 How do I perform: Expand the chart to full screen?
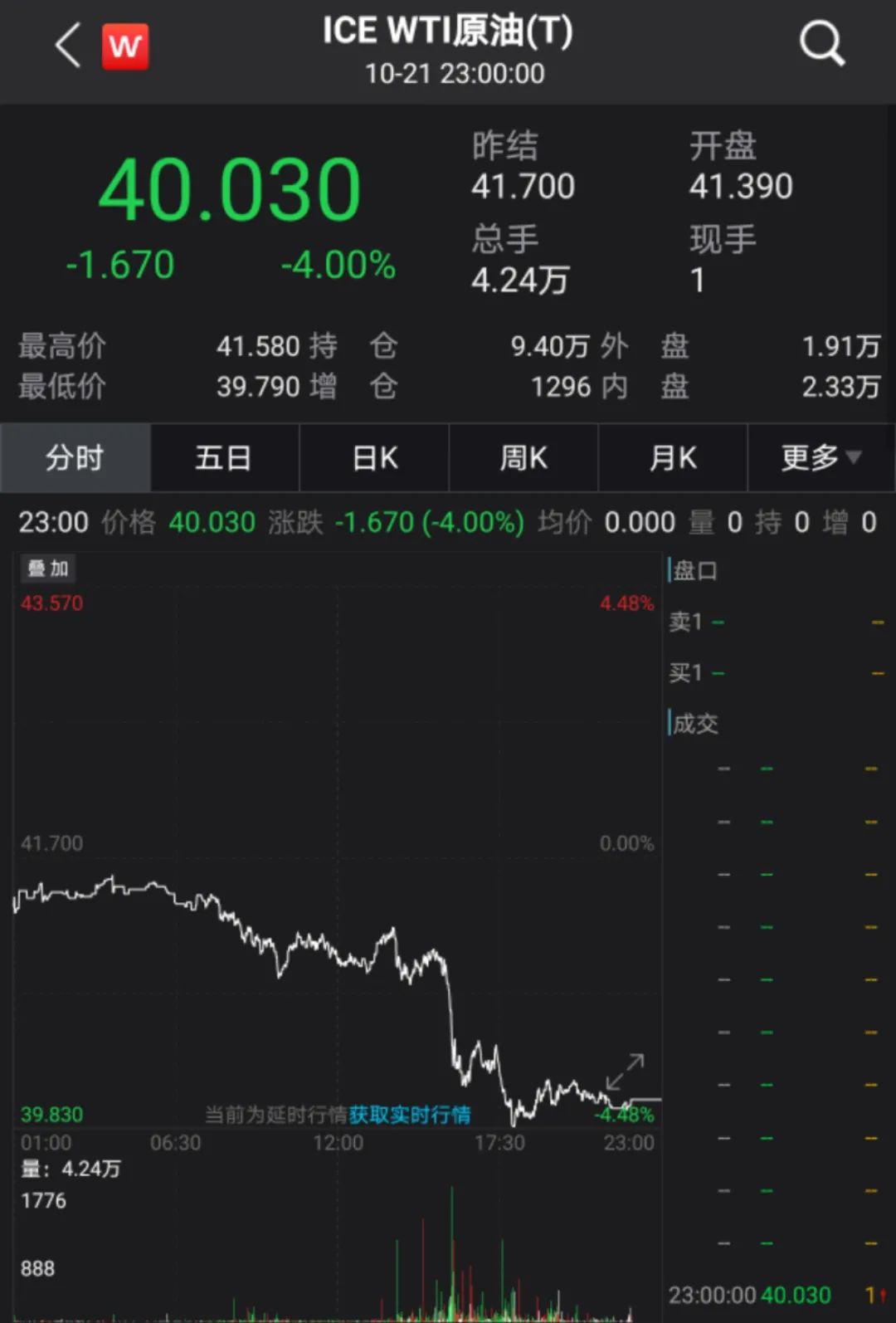(625, 1072)
